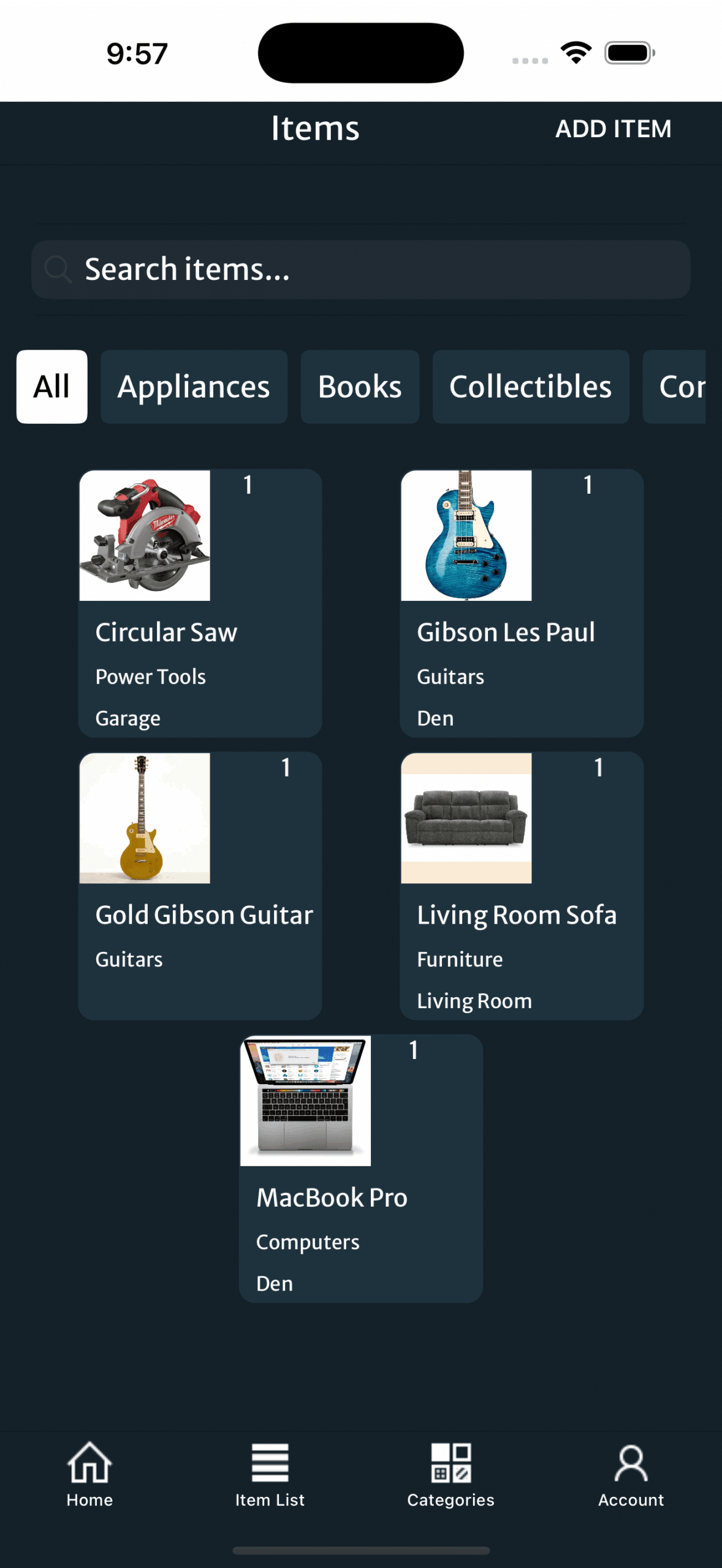
Task: Enable the Appliances category filter
Action: (x=194, y=386)
